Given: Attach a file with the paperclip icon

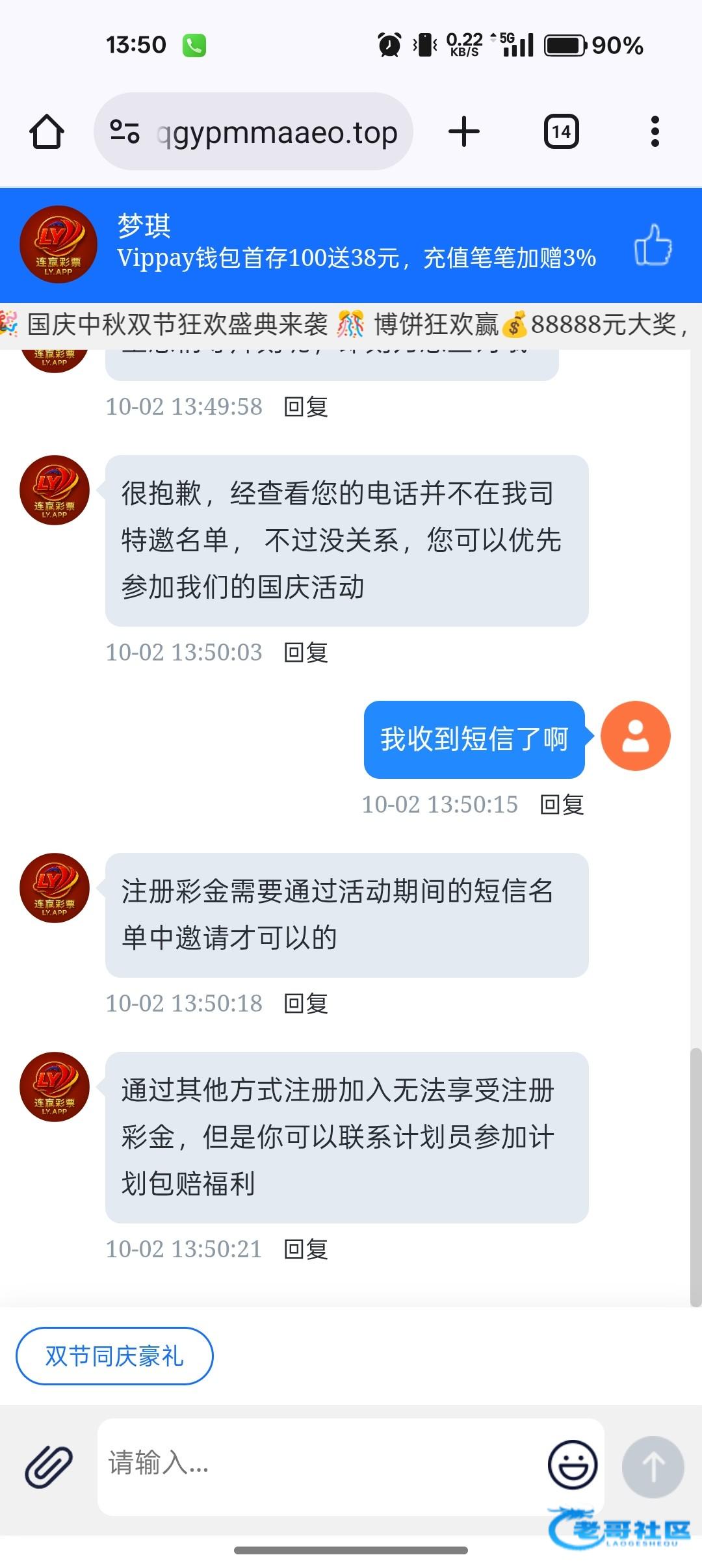Looking at the screenshot, I should (48, 1467).
